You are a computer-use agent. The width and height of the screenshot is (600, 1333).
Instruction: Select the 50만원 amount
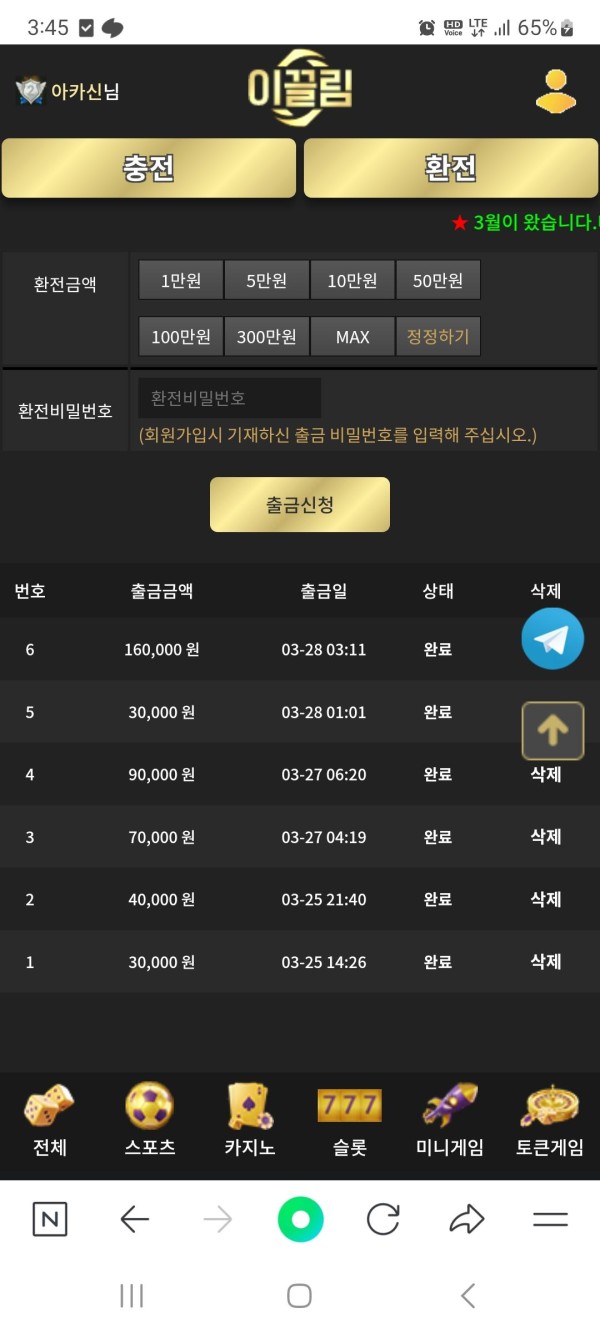(438, 281)
